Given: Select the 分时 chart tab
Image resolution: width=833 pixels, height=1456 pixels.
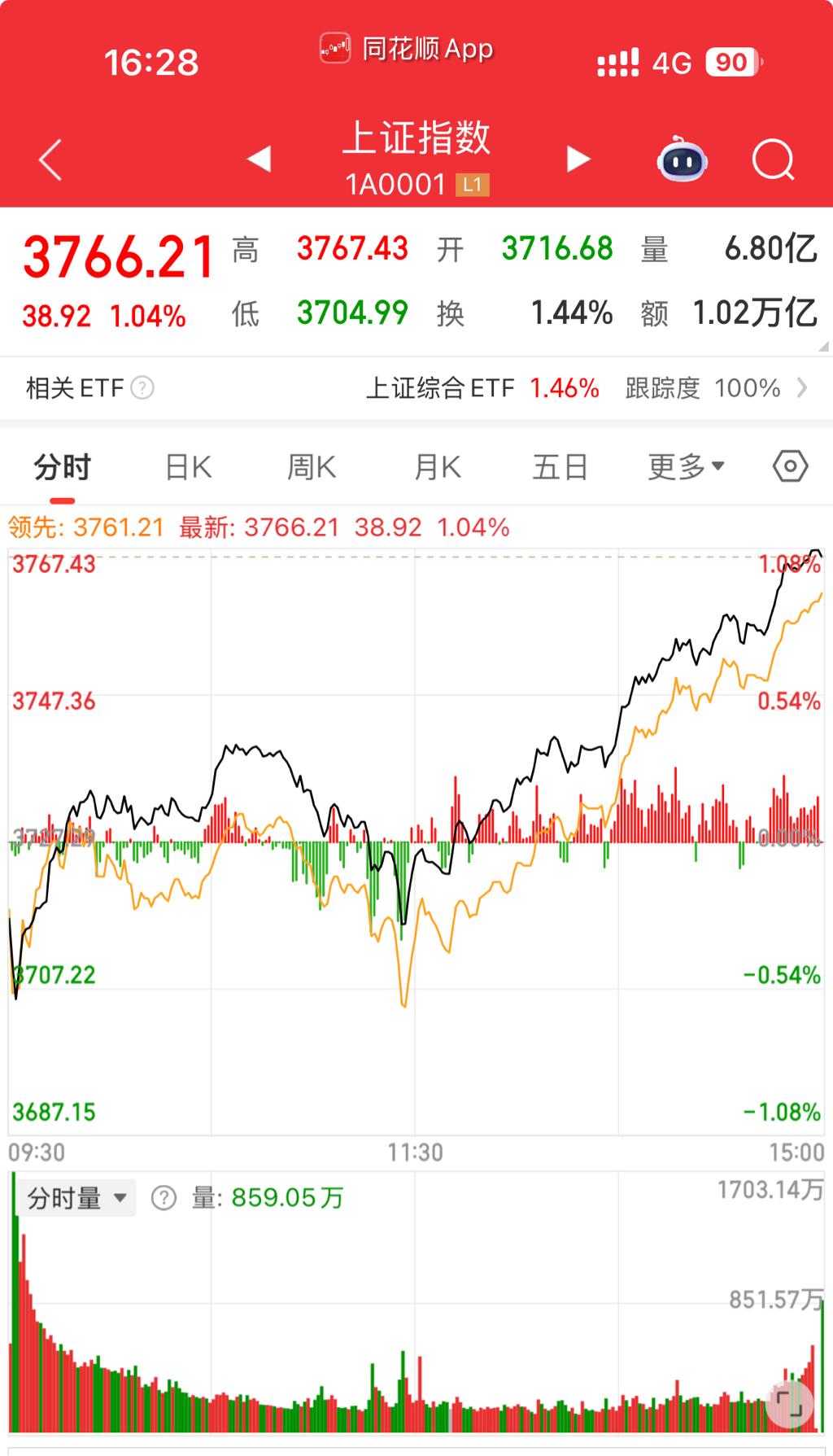Looking at the screenshot, I should pyautogui.click(x=62, y=467).
